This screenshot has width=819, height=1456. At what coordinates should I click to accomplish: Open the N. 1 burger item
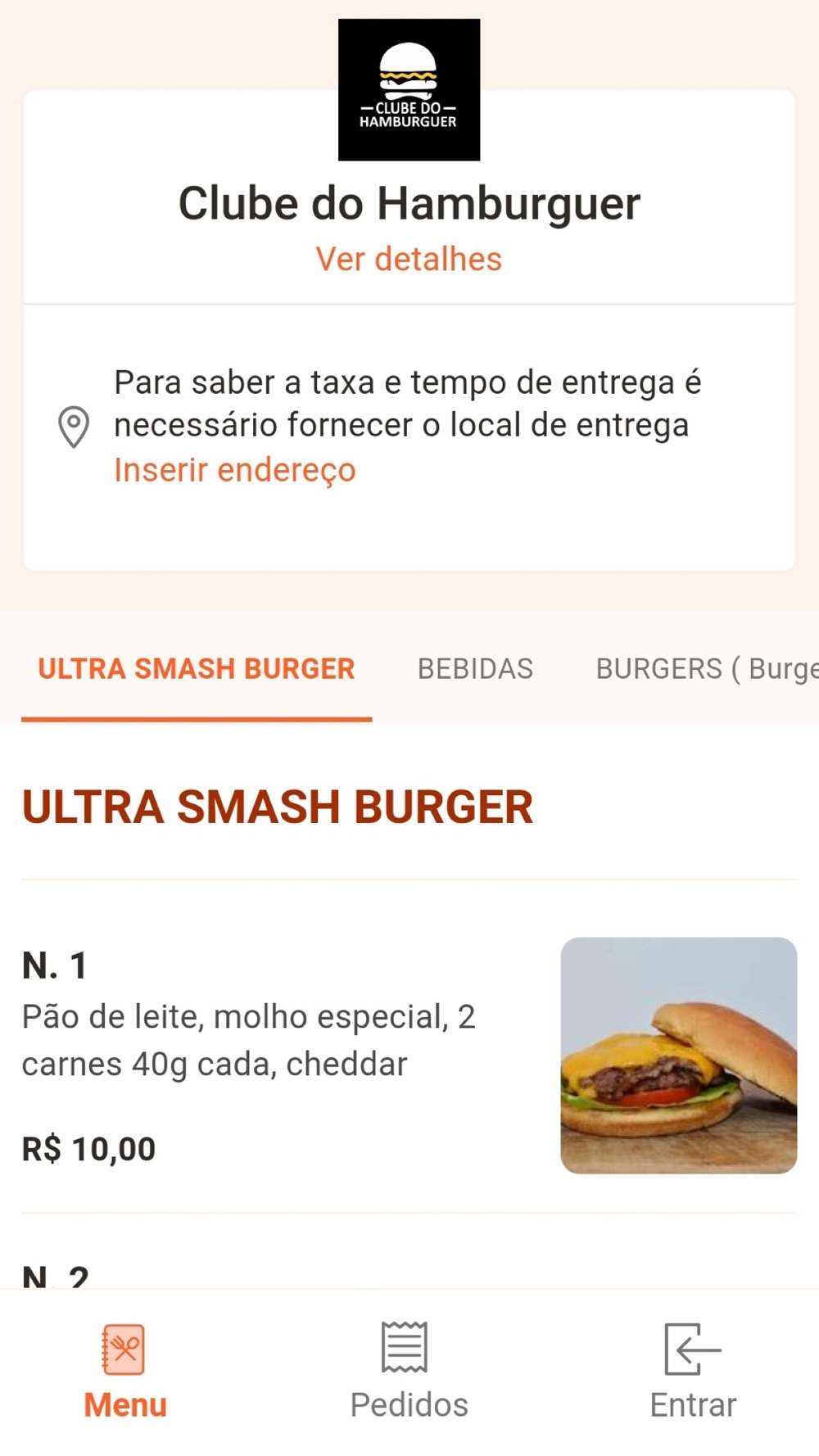click(409, 1055)
